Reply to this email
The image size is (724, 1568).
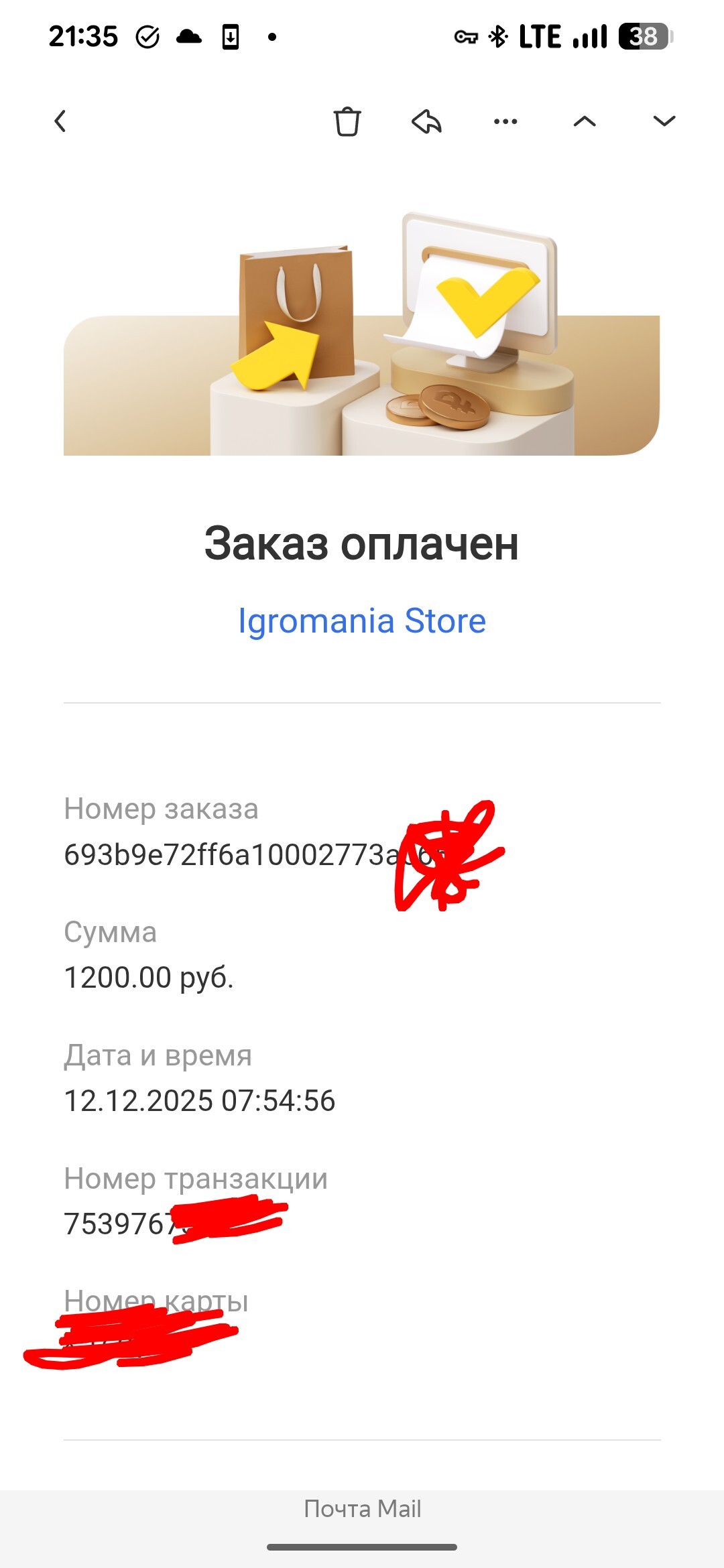[x=426, y=121]
